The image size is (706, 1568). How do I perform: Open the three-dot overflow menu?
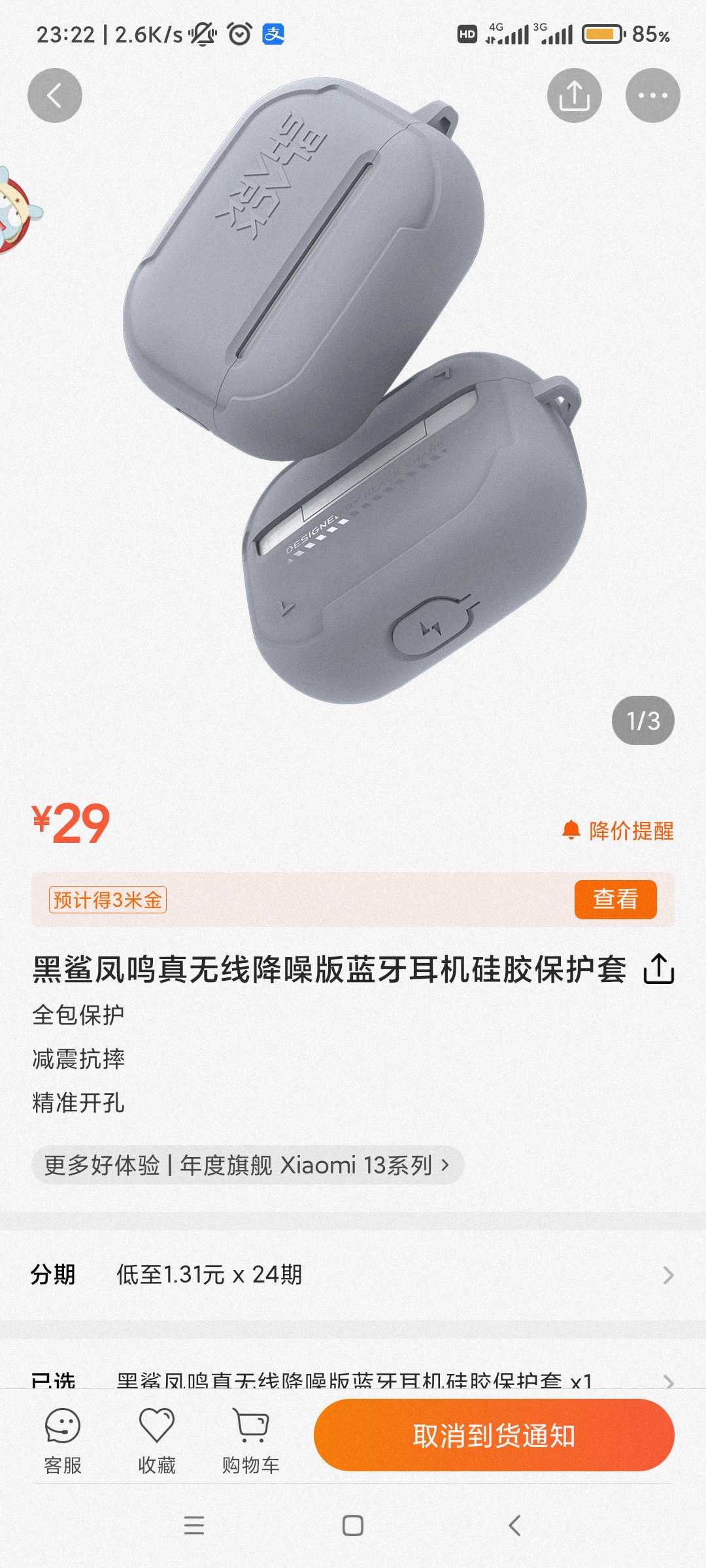pos(652,95)
